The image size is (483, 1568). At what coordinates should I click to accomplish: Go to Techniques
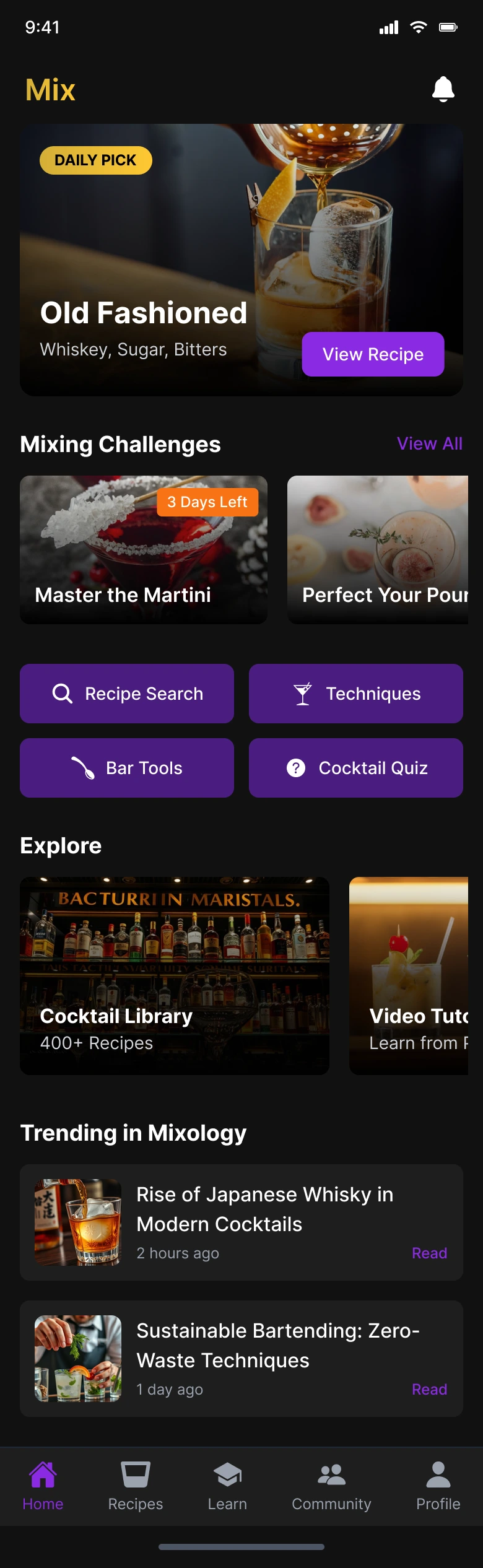tap(356, 694)
